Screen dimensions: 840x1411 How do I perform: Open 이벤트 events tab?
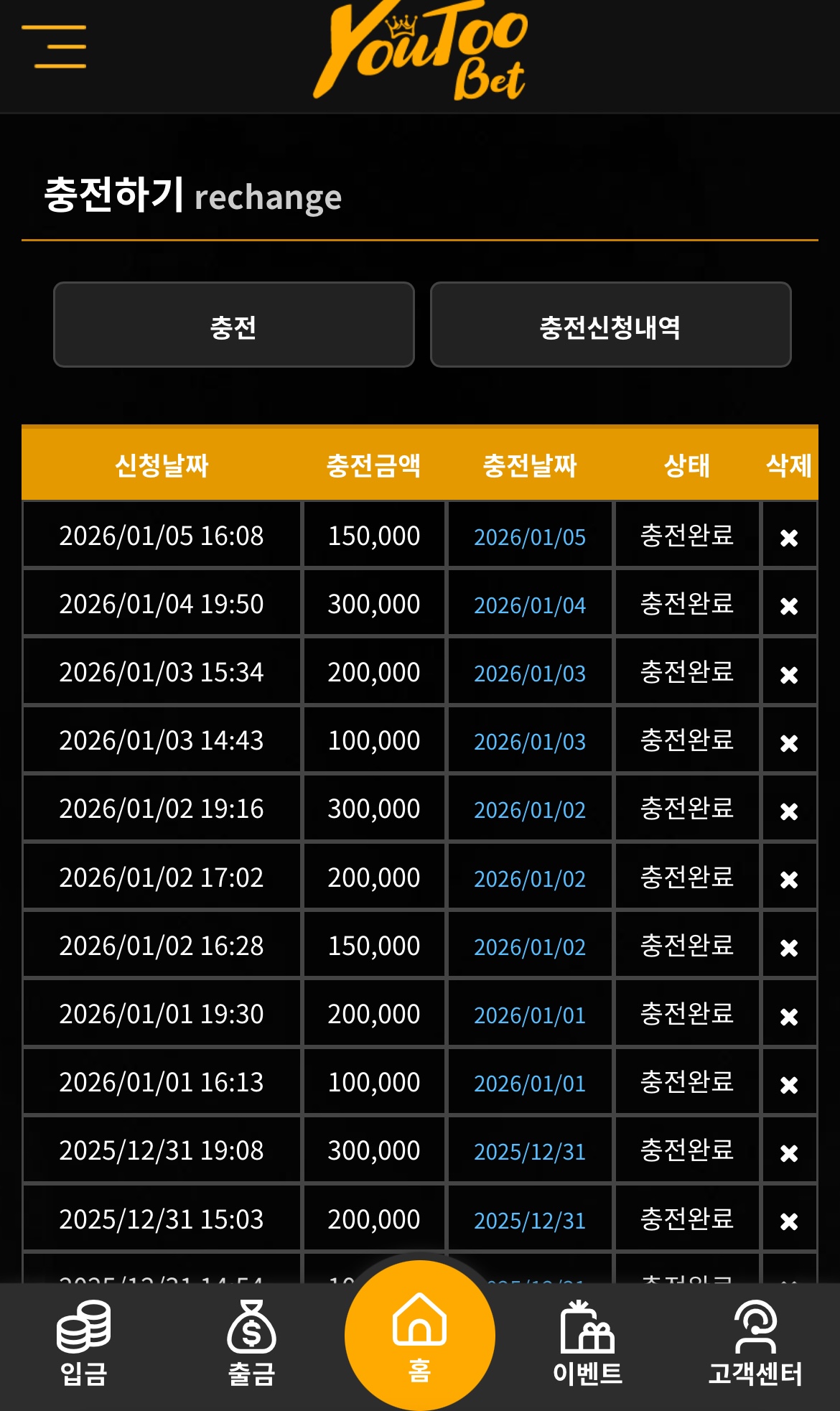point(587,1343)
